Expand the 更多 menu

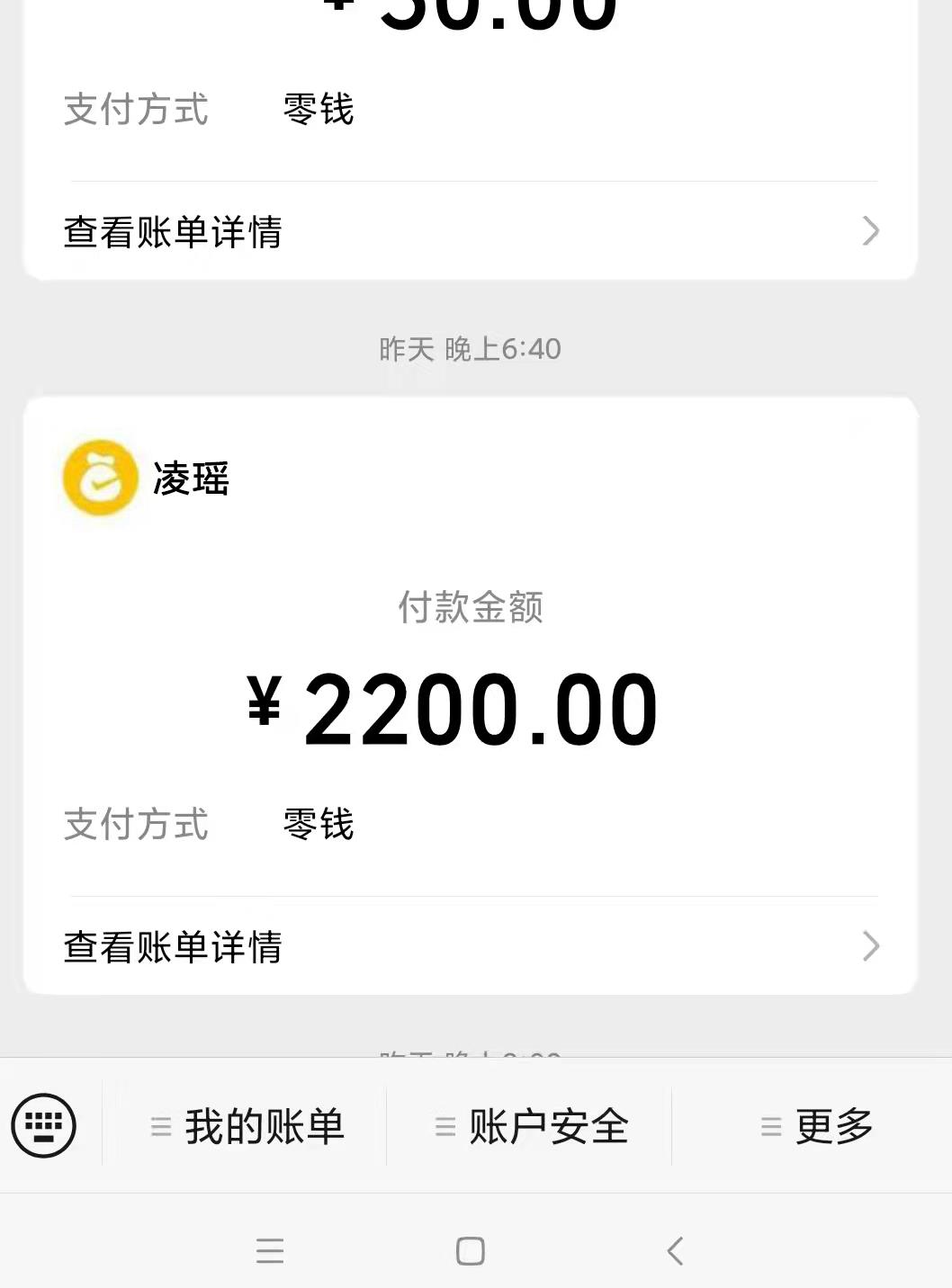coord(817,1126)
